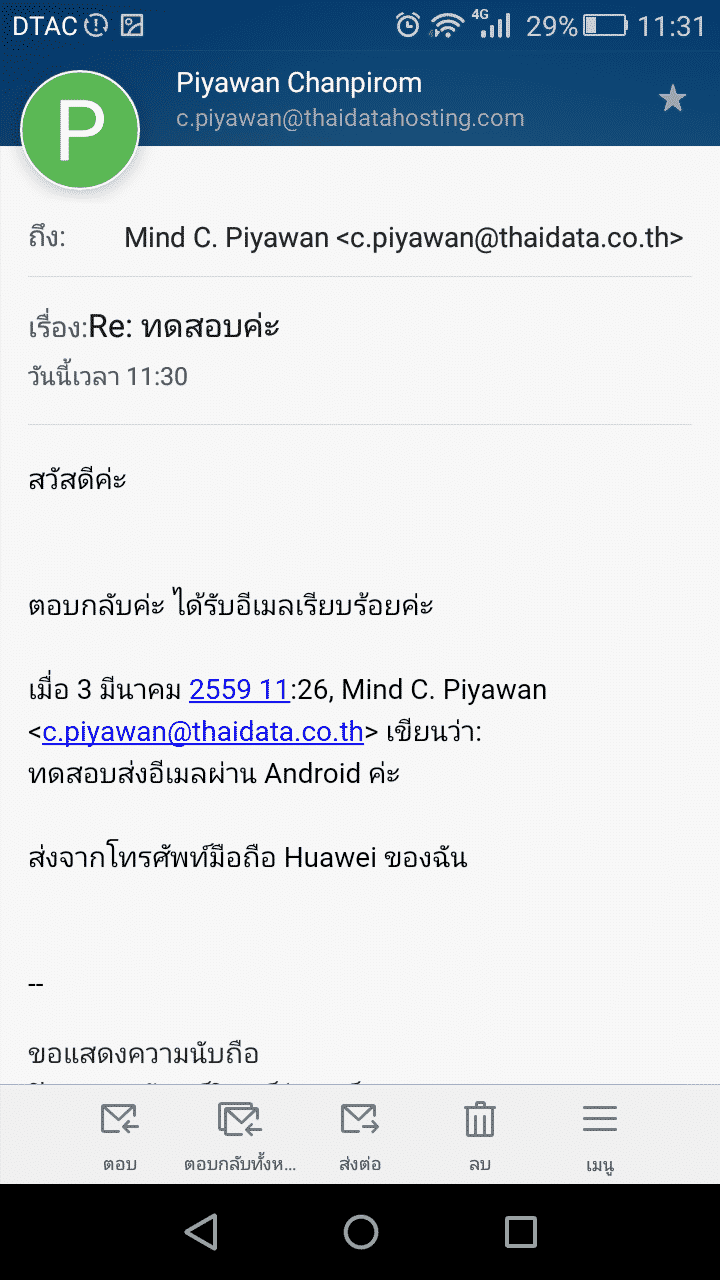
Task: Delete this email (ลบ)
Action: (x=480, y=1136)
